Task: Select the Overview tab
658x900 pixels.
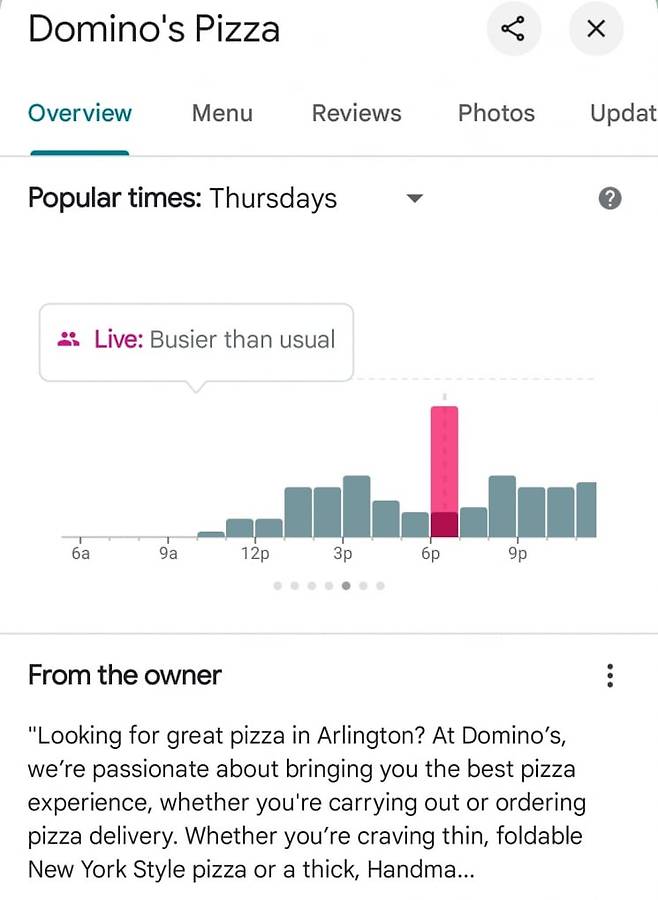Action: [80, 113]
